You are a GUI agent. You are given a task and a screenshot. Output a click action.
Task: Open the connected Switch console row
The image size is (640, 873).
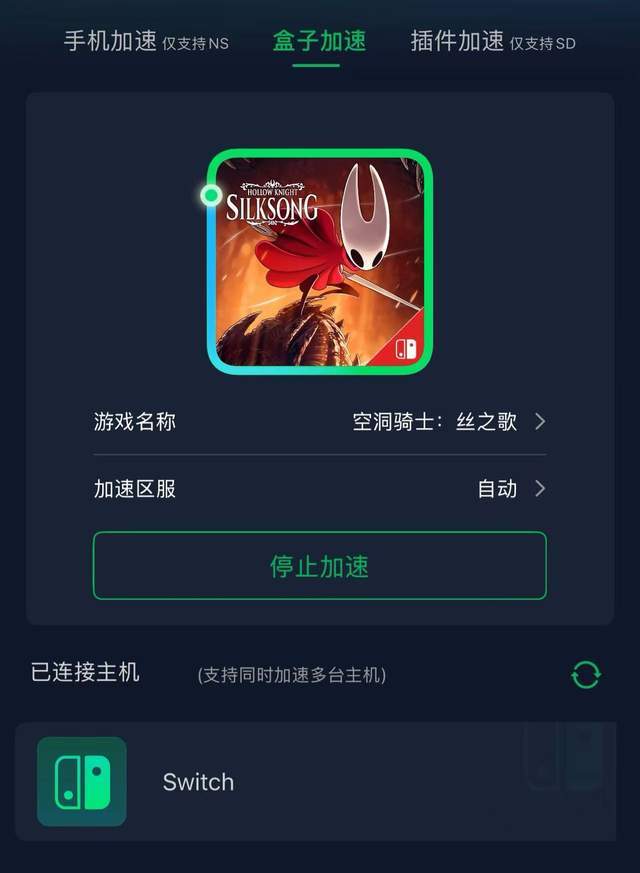coord(315,782)
